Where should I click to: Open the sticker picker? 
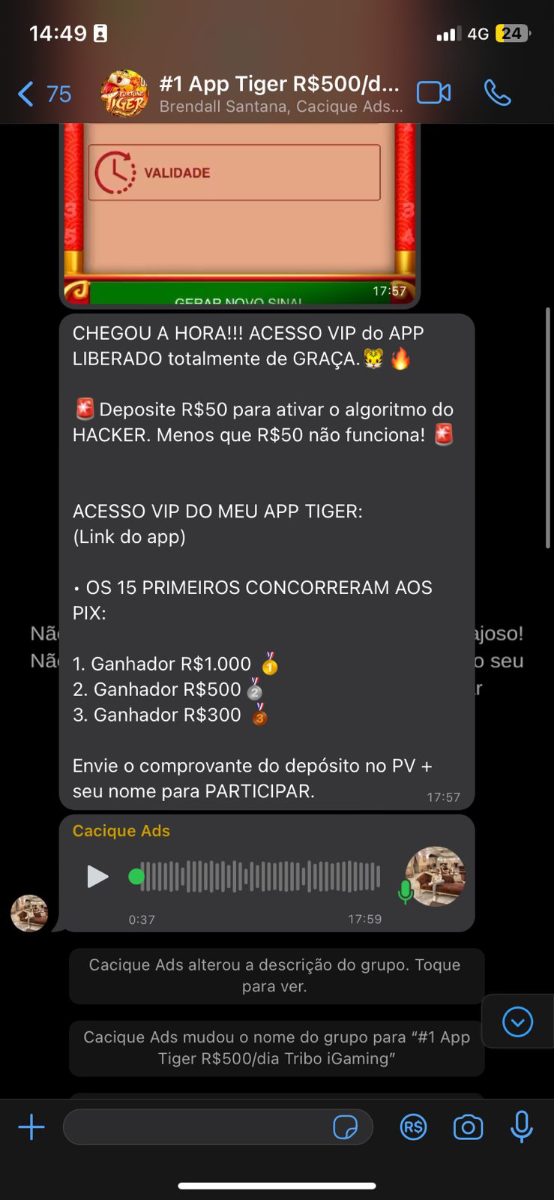coord(346,1128)
